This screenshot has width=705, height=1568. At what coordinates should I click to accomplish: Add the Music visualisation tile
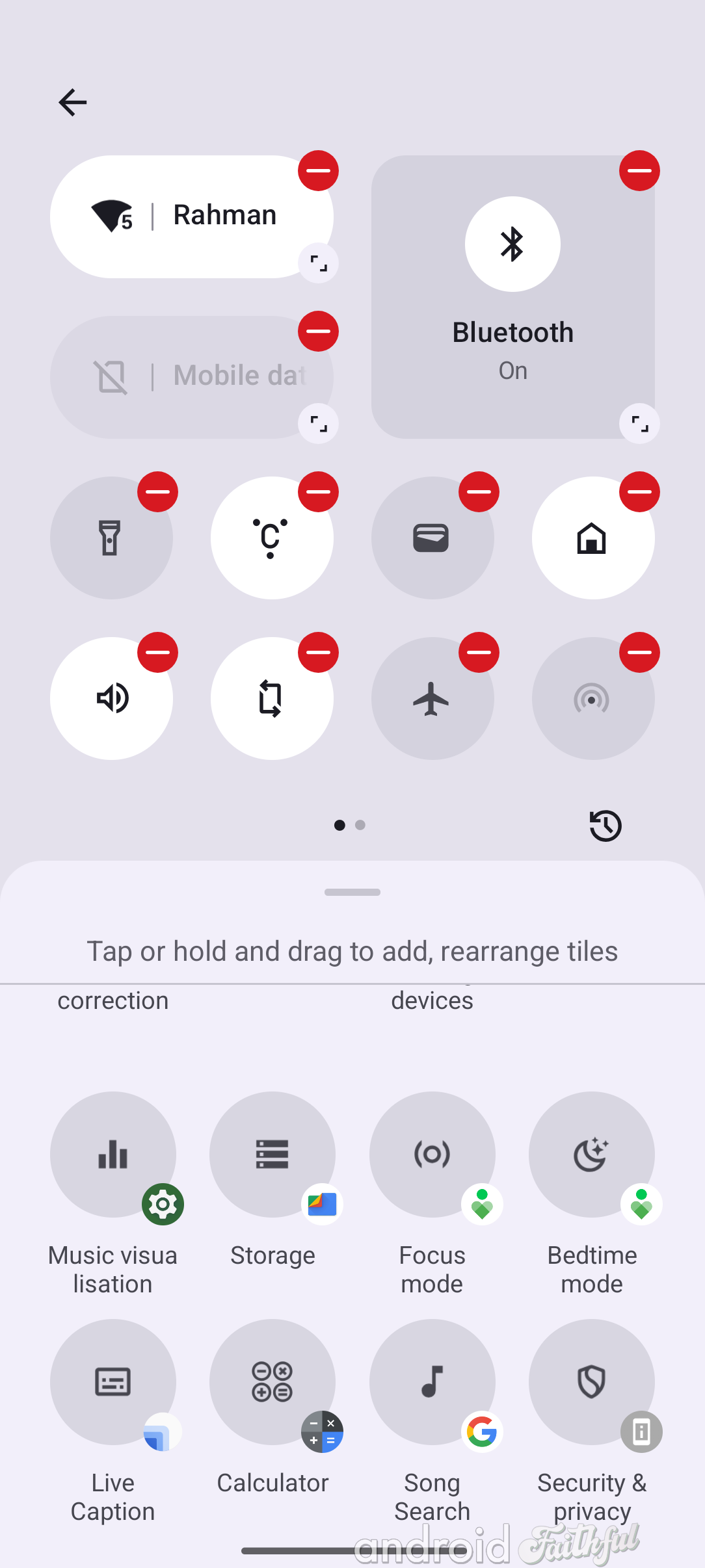(x=113, y=1155)
